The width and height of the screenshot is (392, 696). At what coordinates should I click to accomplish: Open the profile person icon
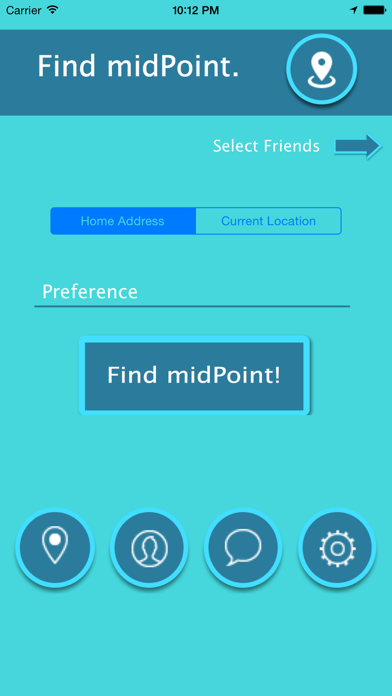coord(149,548)
